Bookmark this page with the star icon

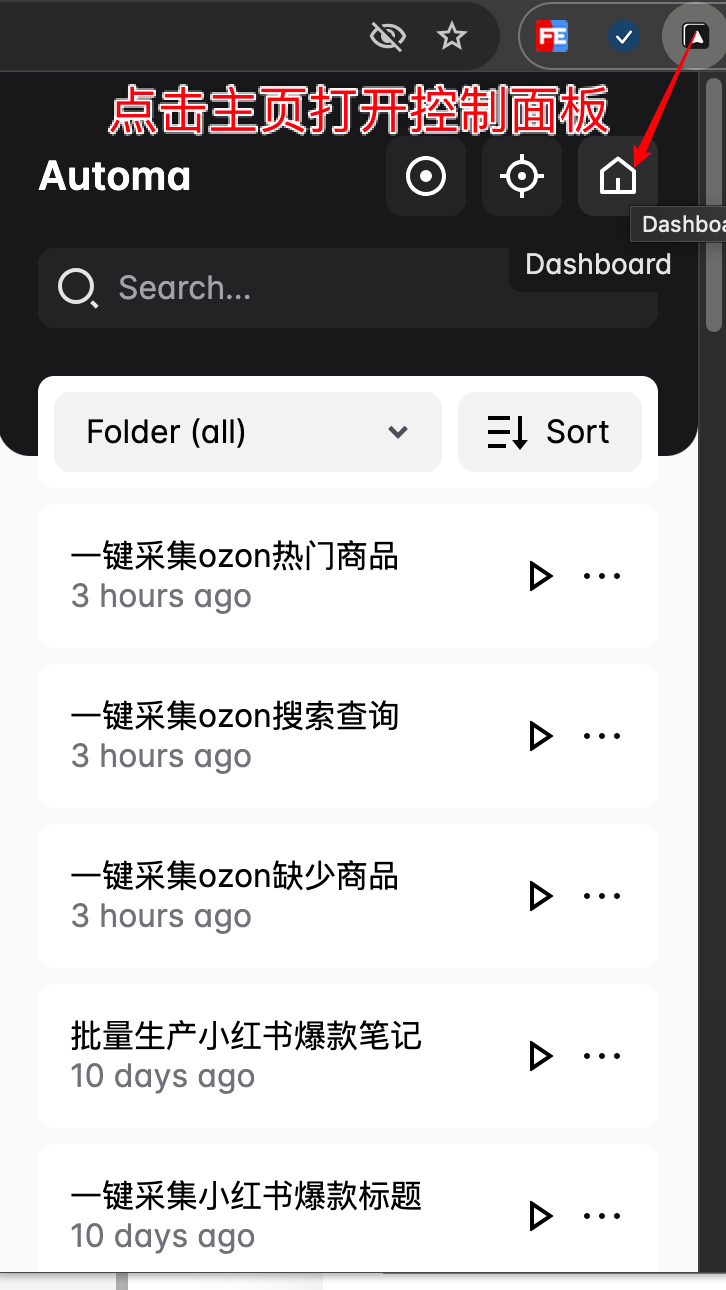click(x=453, y=38)
